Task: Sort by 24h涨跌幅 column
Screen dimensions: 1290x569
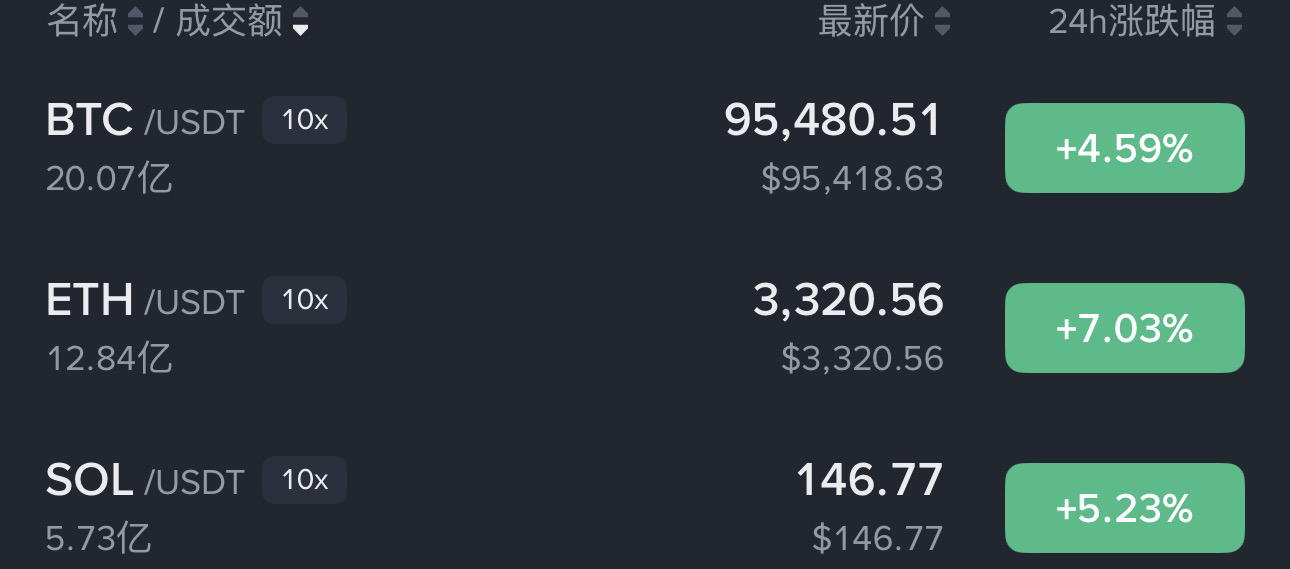Action: click(1144, 21)
